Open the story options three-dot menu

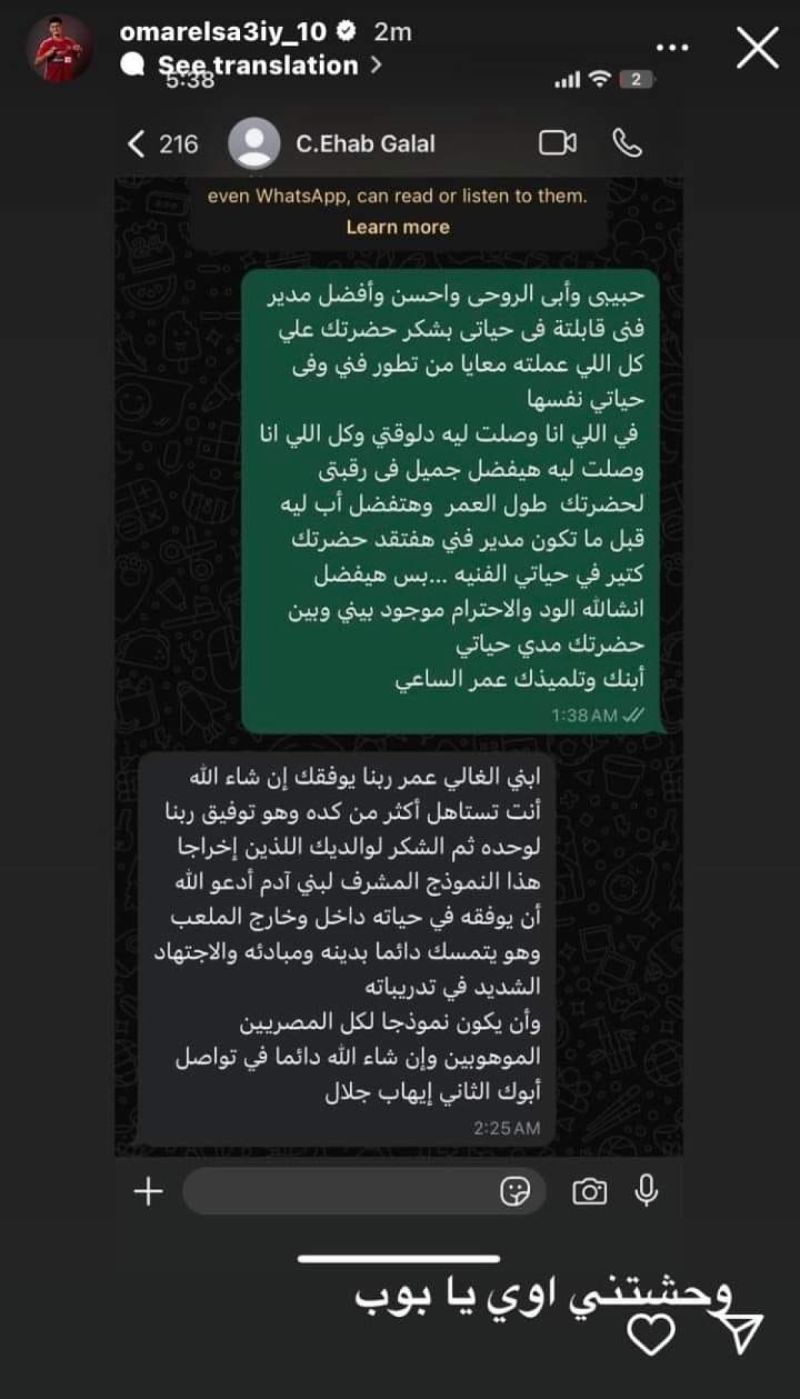[672, 44]
